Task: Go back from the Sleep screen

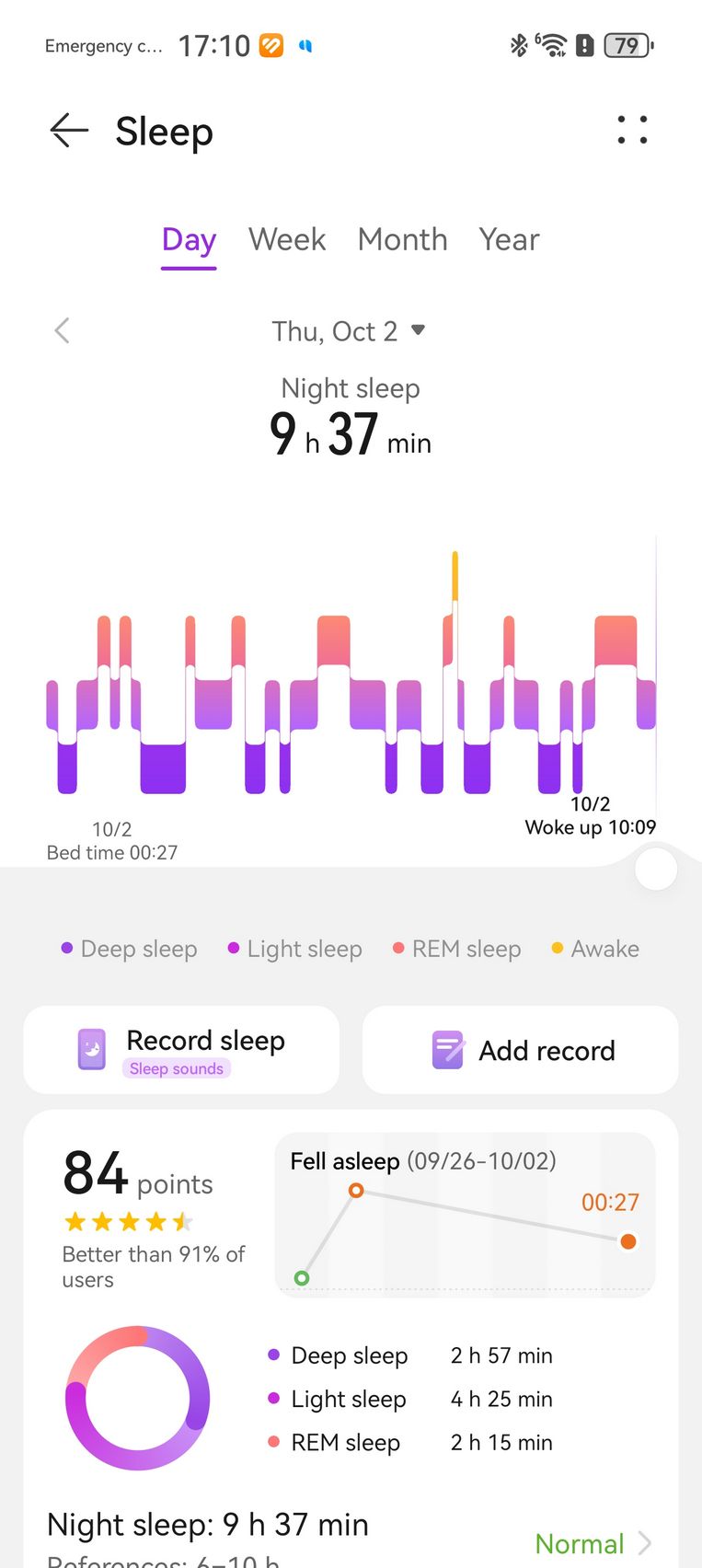Action: pos(69,131)
